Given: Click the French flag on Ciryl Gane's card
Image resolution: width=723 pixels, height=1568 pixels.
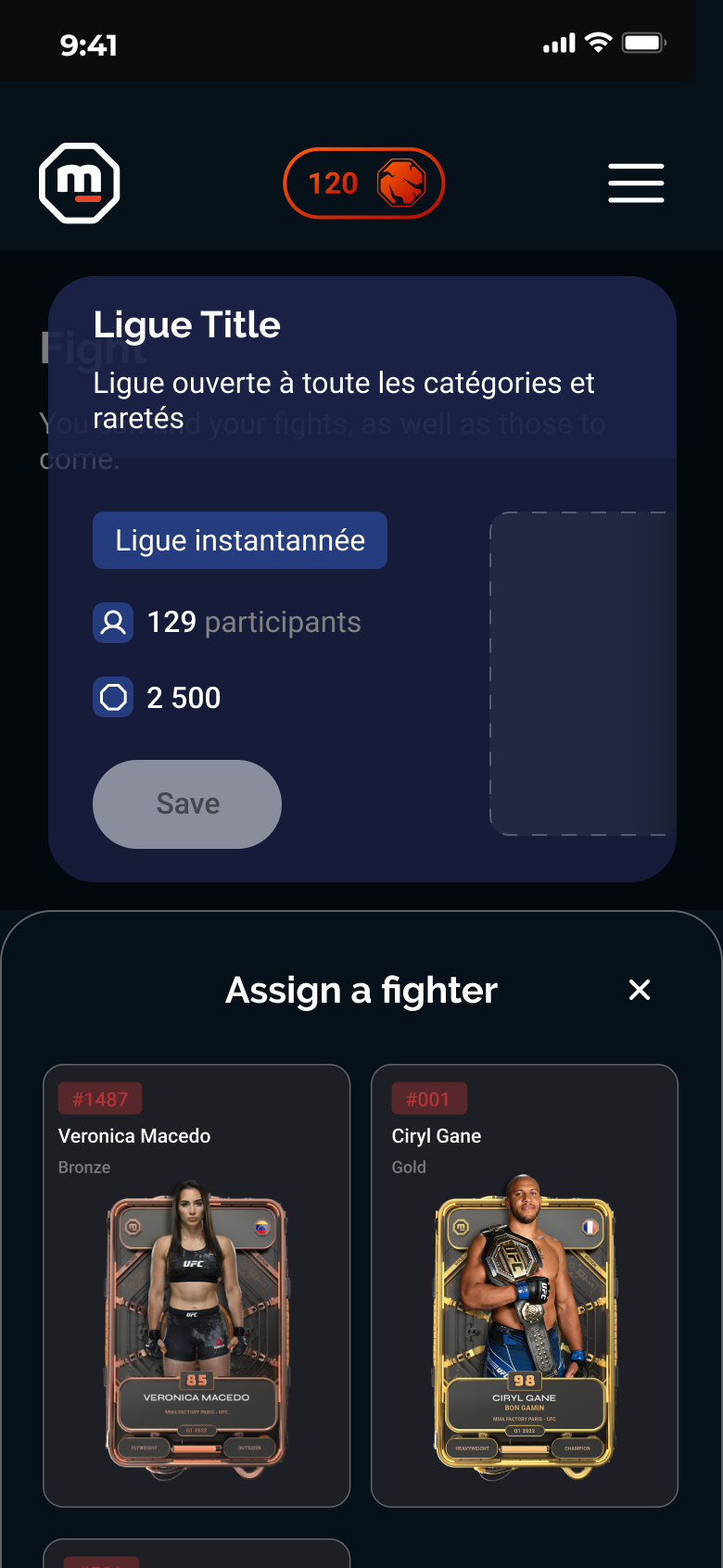Looking at the screenshot, I should click(593, 1225).
